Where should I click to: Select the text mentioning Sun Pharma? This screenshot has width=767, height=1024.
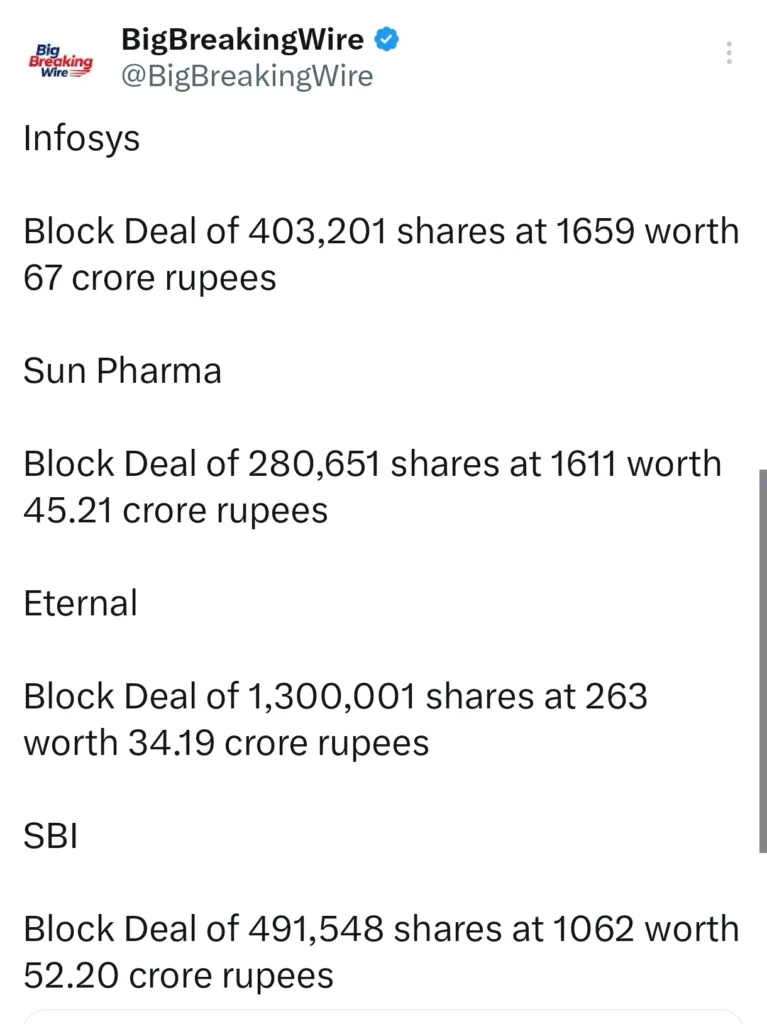[x=122, y=371]
